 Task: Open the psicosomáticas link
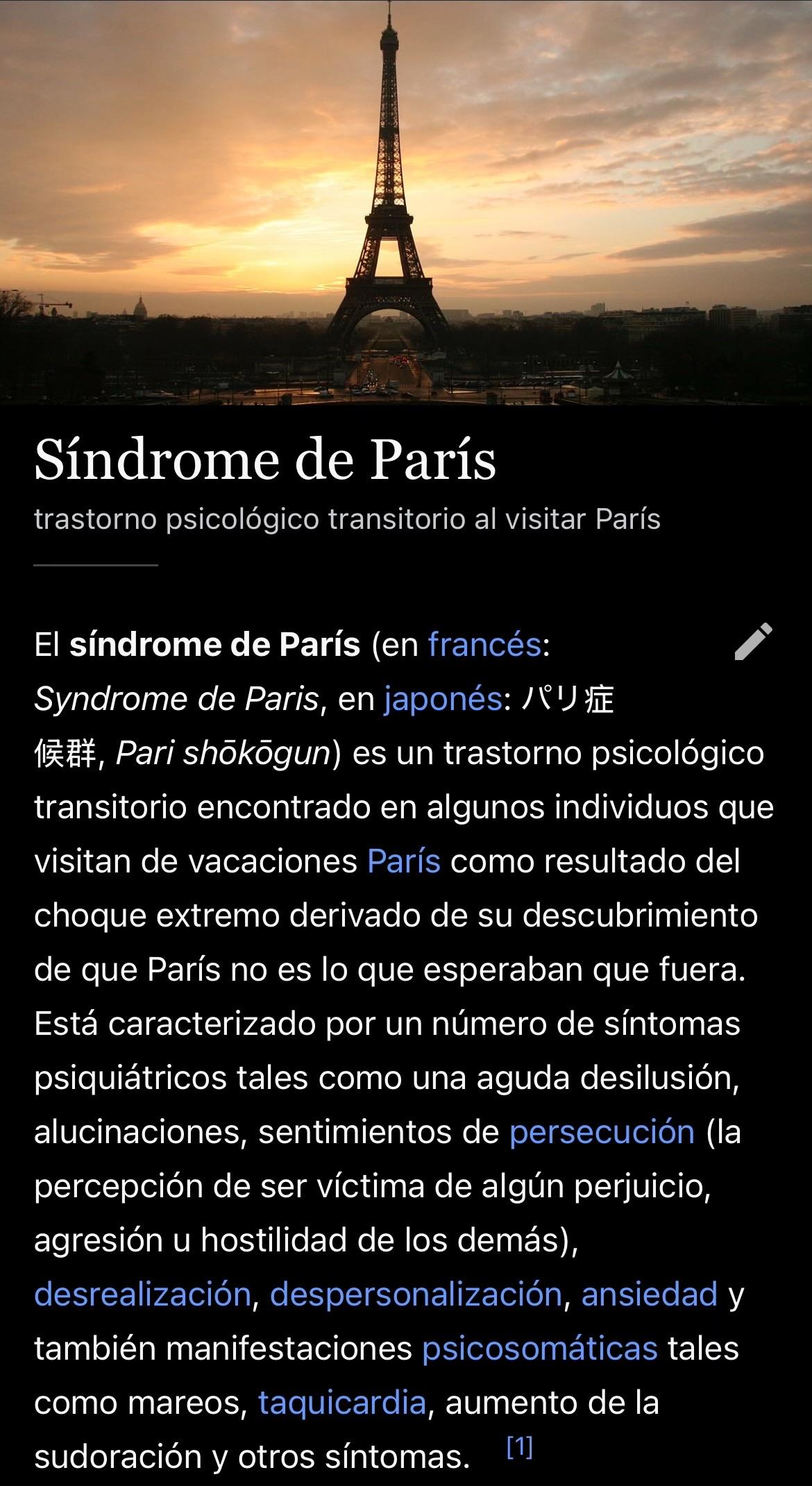tap(539, 1349)
